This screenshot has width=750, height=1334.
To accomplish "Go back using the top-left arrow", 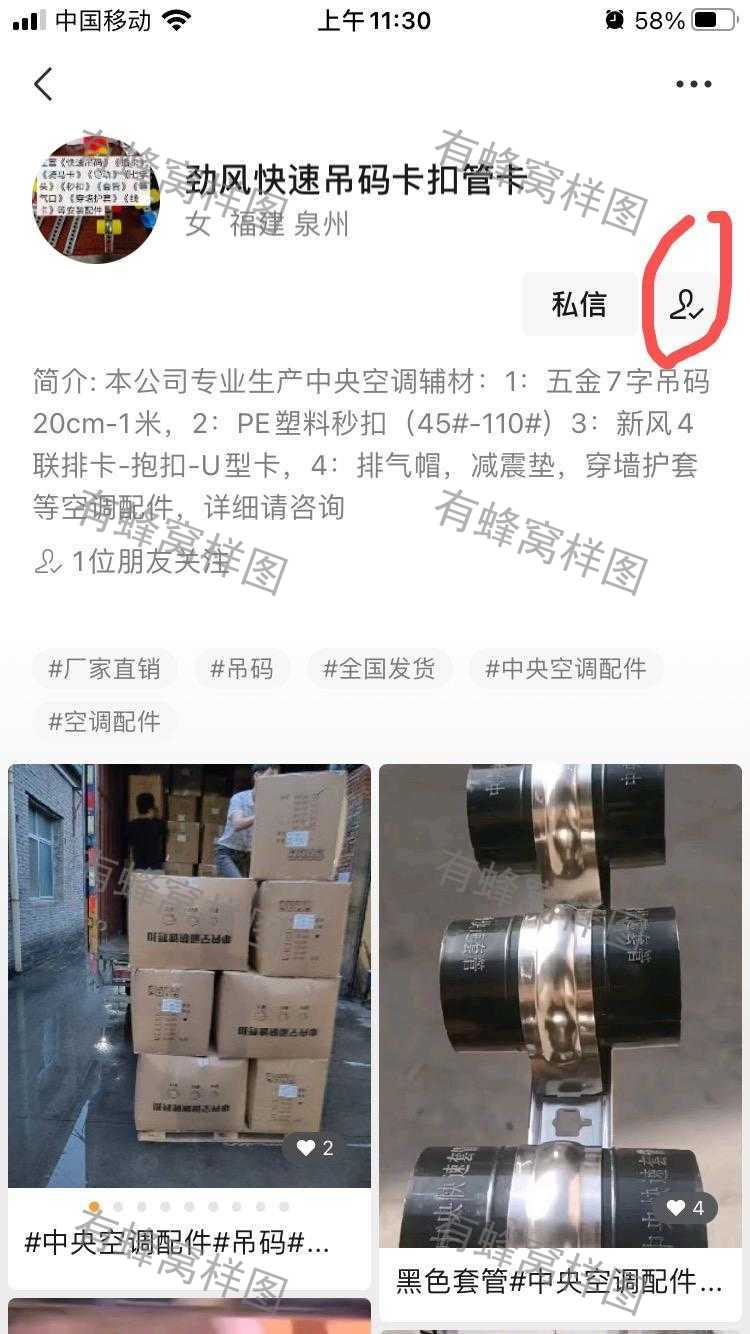I will point(43,84).
